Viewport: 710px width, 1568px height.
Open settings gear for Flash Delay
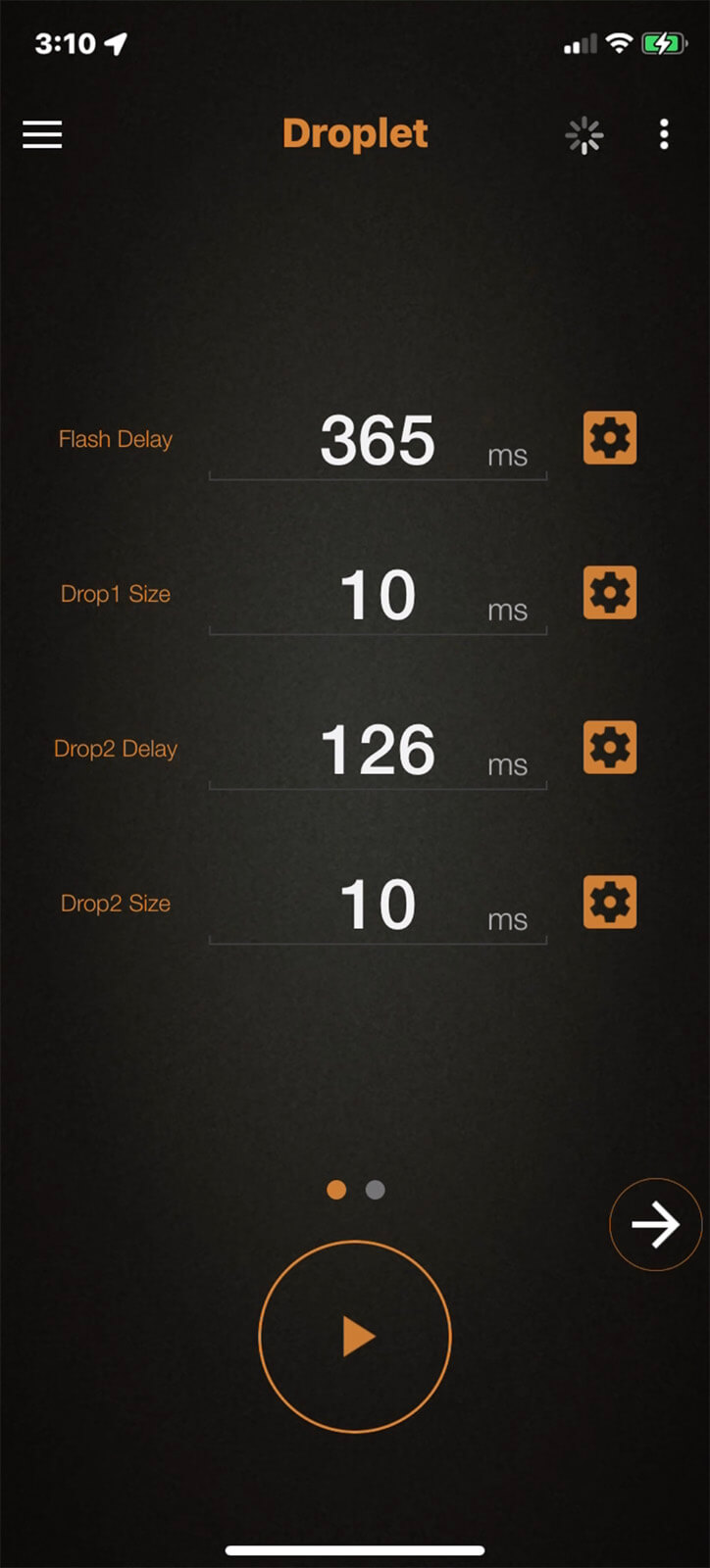pos(609,437)
